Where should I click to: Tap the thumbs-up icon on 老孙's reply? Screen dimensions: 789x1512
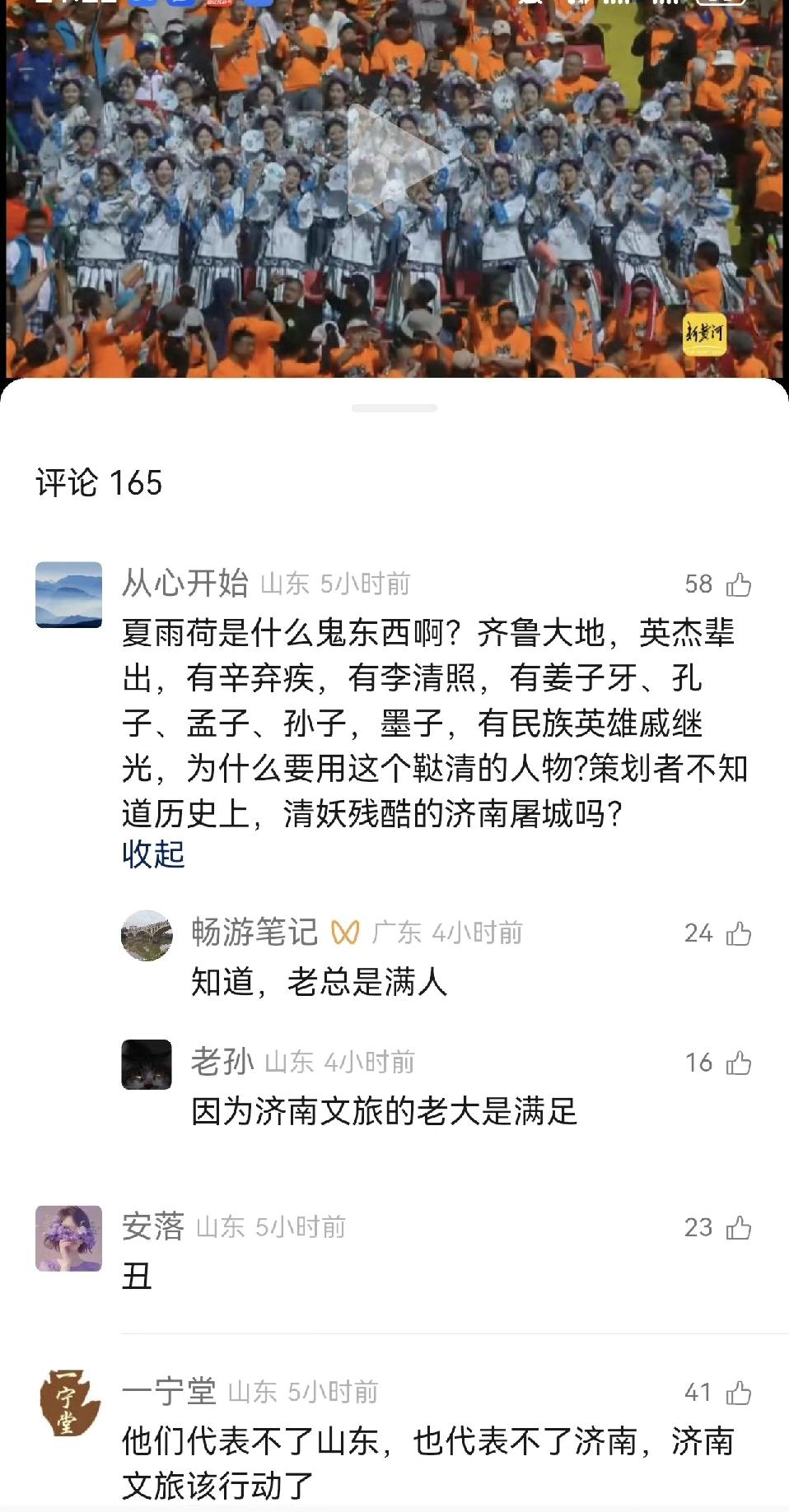pos(739,1062)
